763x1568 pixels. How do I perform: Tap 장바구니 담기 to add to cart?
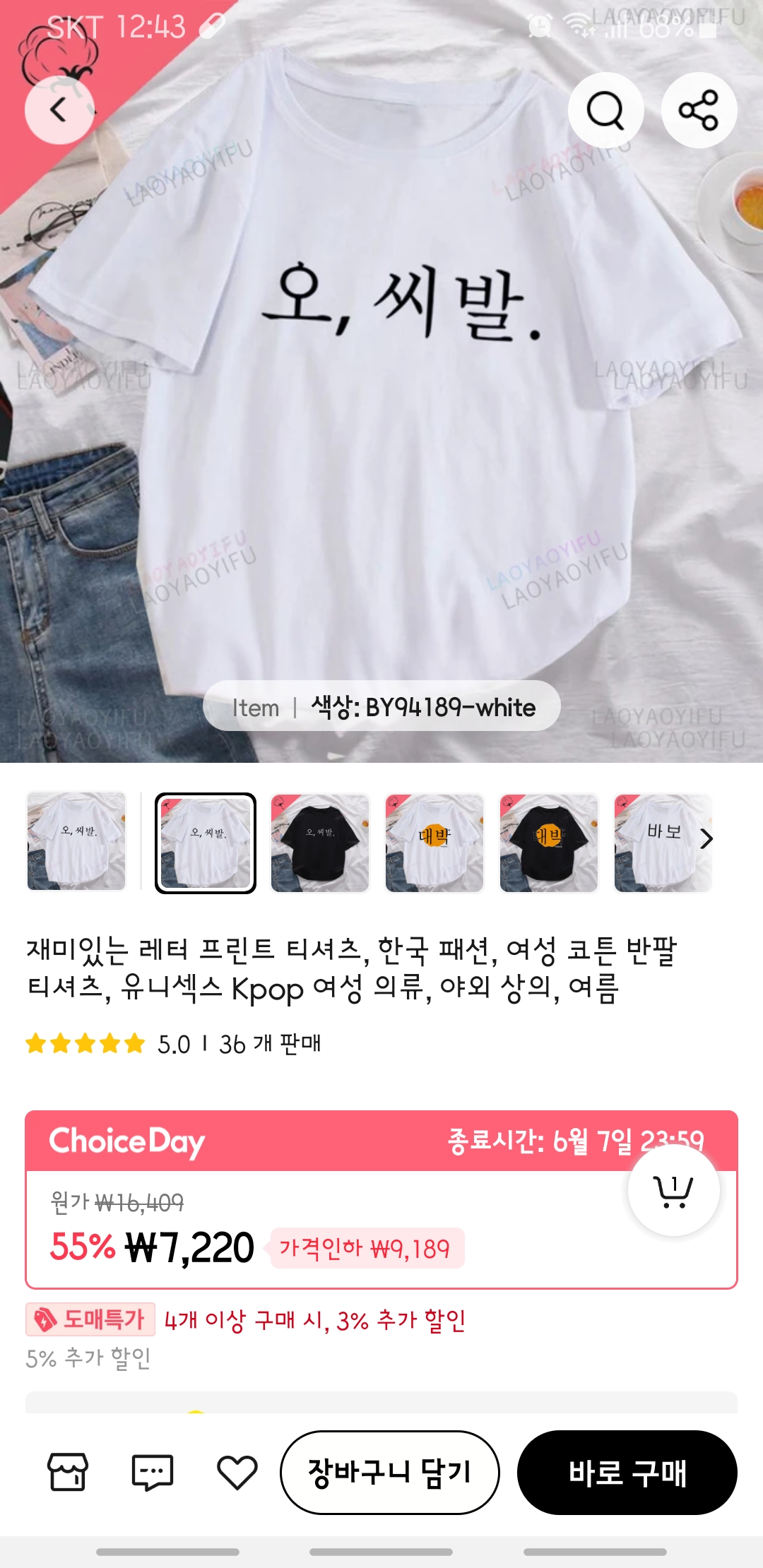click(390, 1472)
